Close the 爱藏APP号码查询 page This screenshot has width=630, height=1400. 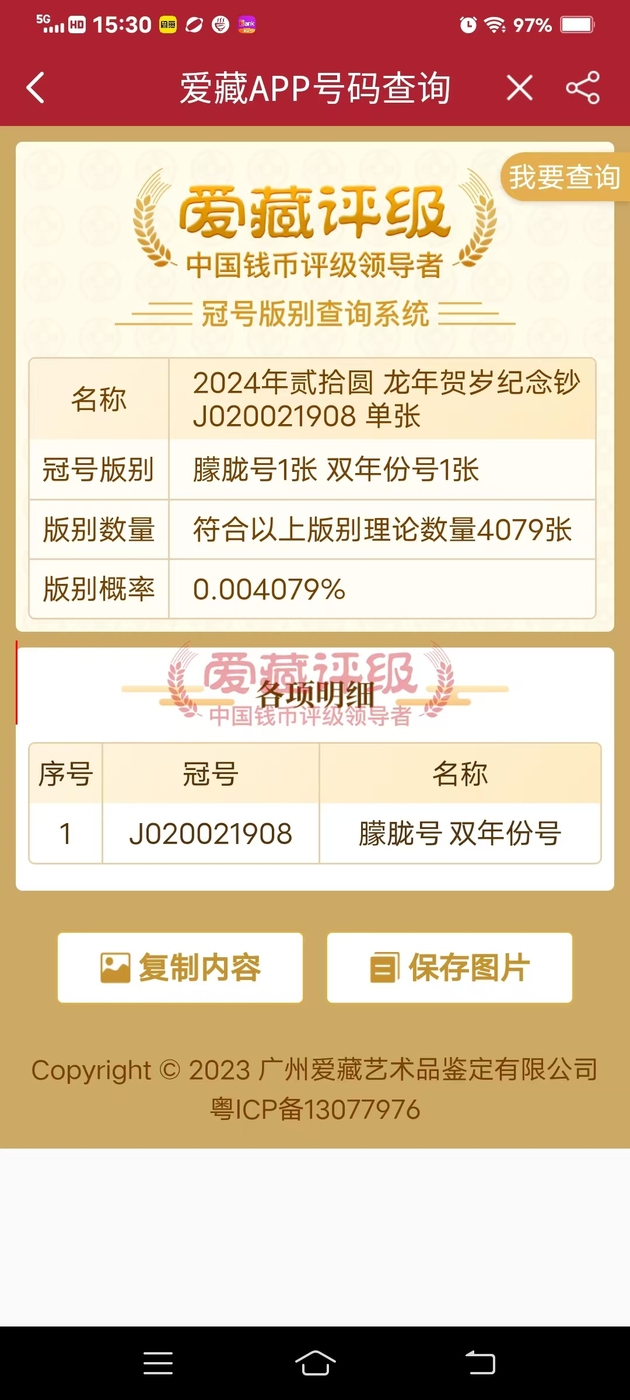[x=519, y=88]
